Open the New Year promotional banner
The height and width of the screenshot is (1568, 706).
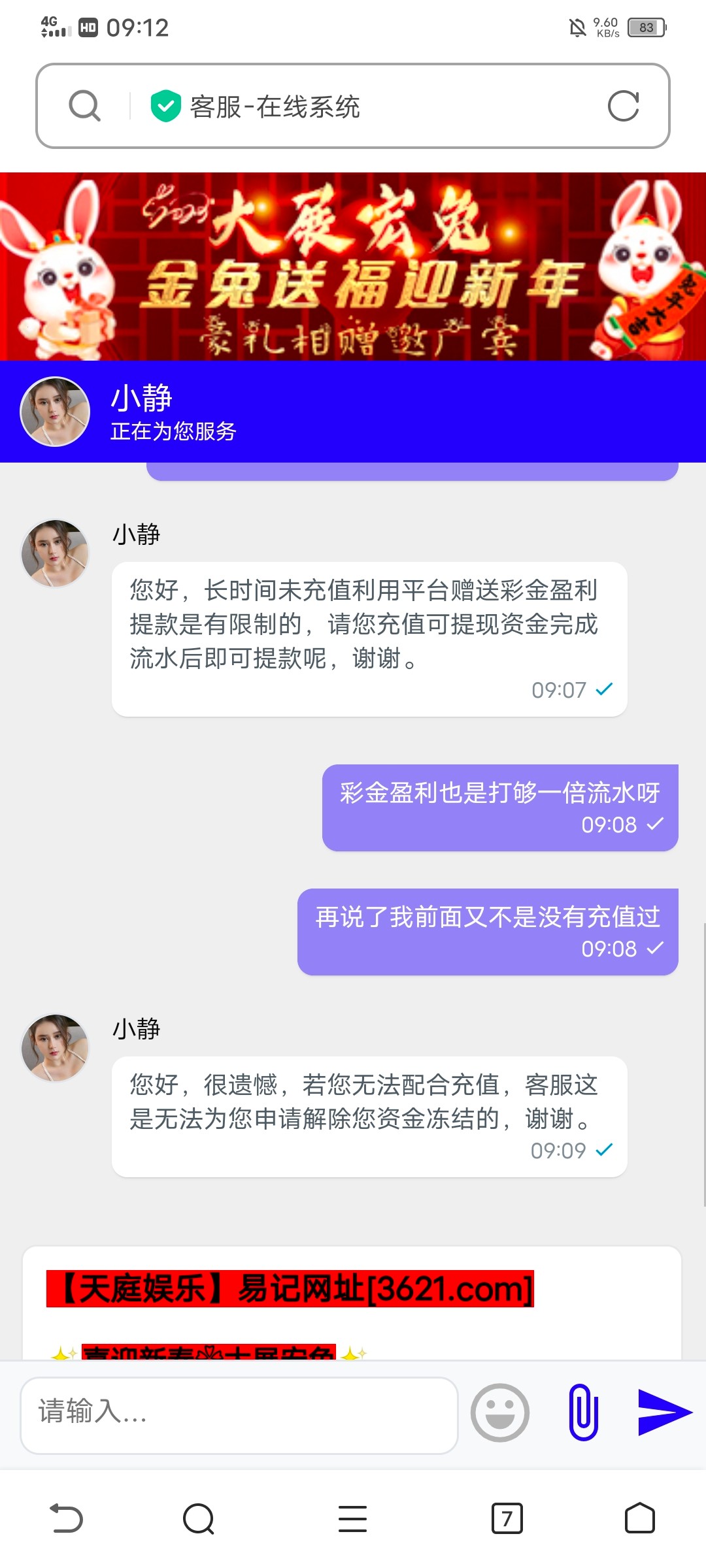pyautogui.click(x=353, y=267)
